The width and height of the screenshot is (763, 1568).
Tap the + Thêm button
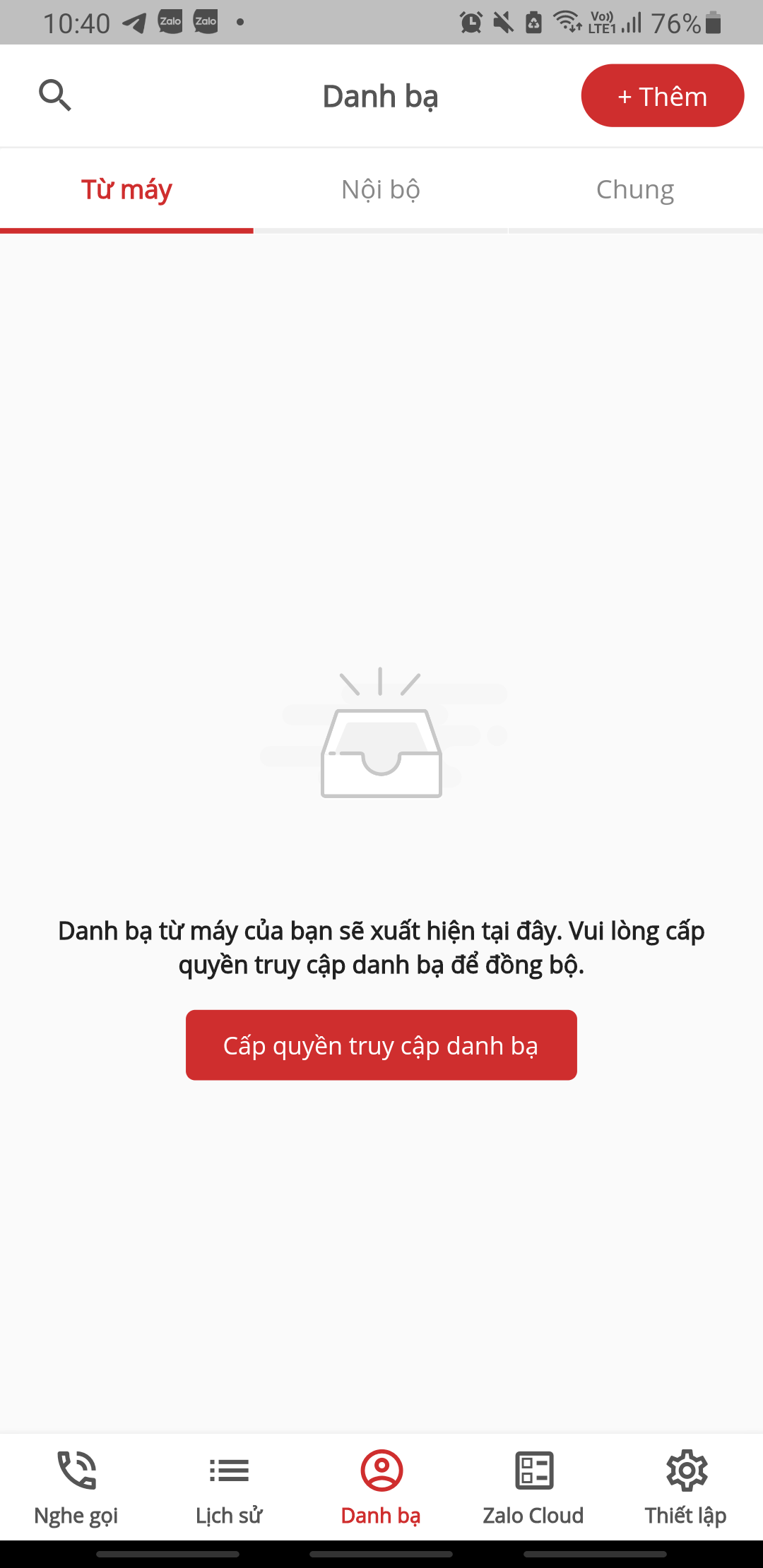[x=662, y=96]
